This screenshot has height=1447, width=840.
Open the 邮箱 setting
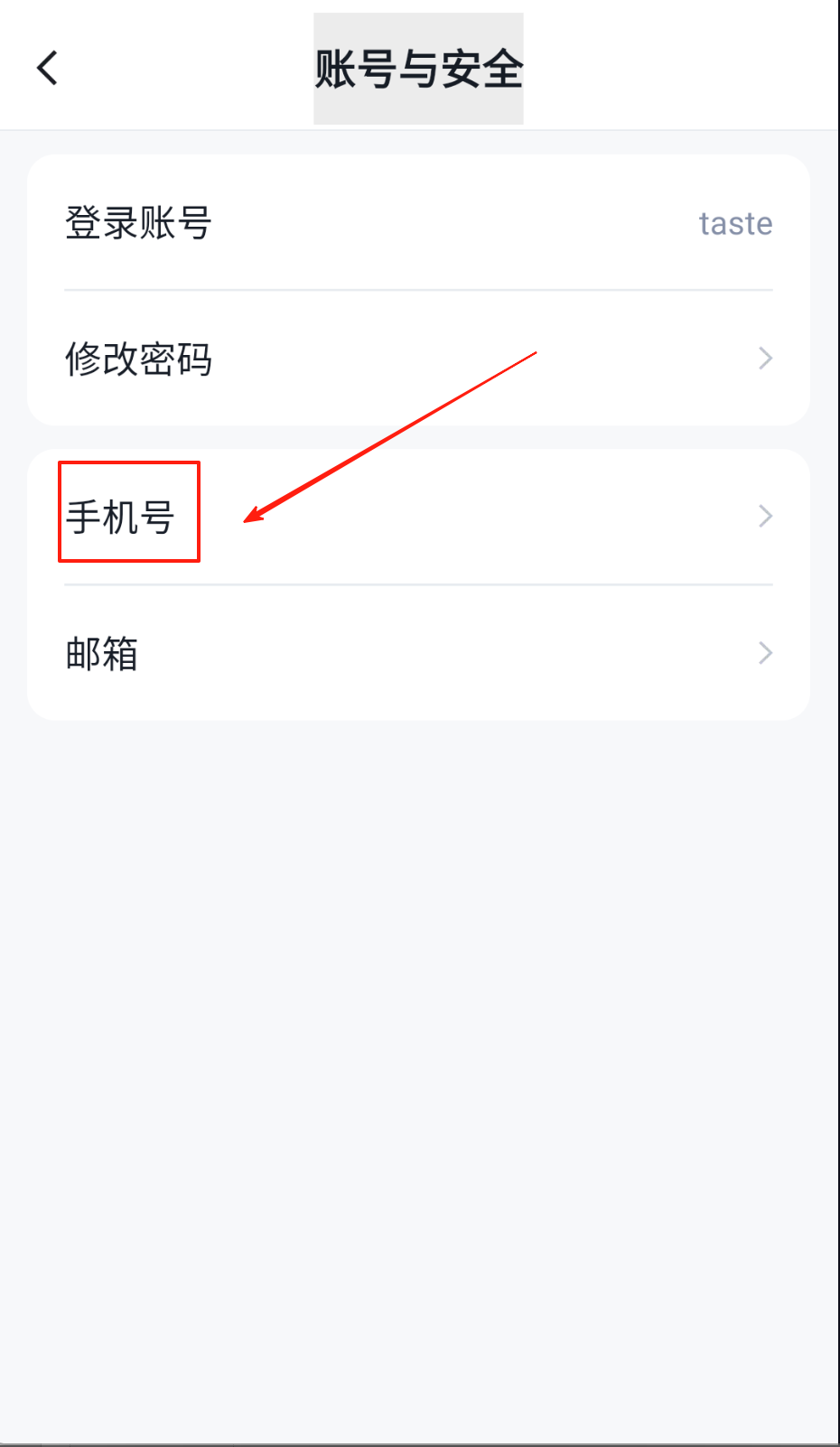coord(417,653)
